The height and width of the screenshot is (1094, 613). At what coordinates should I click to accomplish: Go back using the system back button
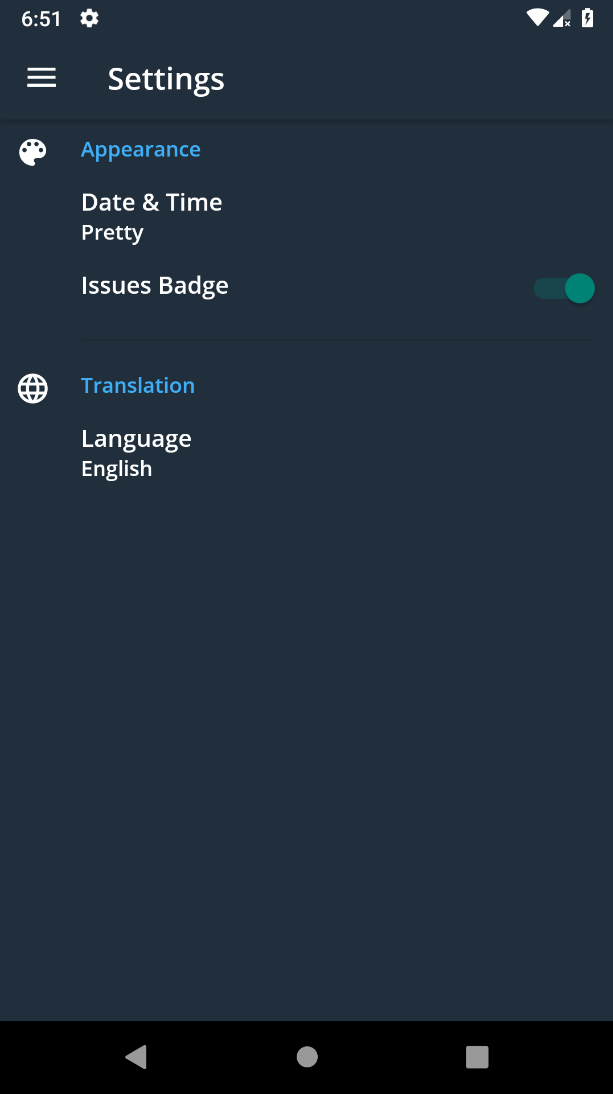136,1056
